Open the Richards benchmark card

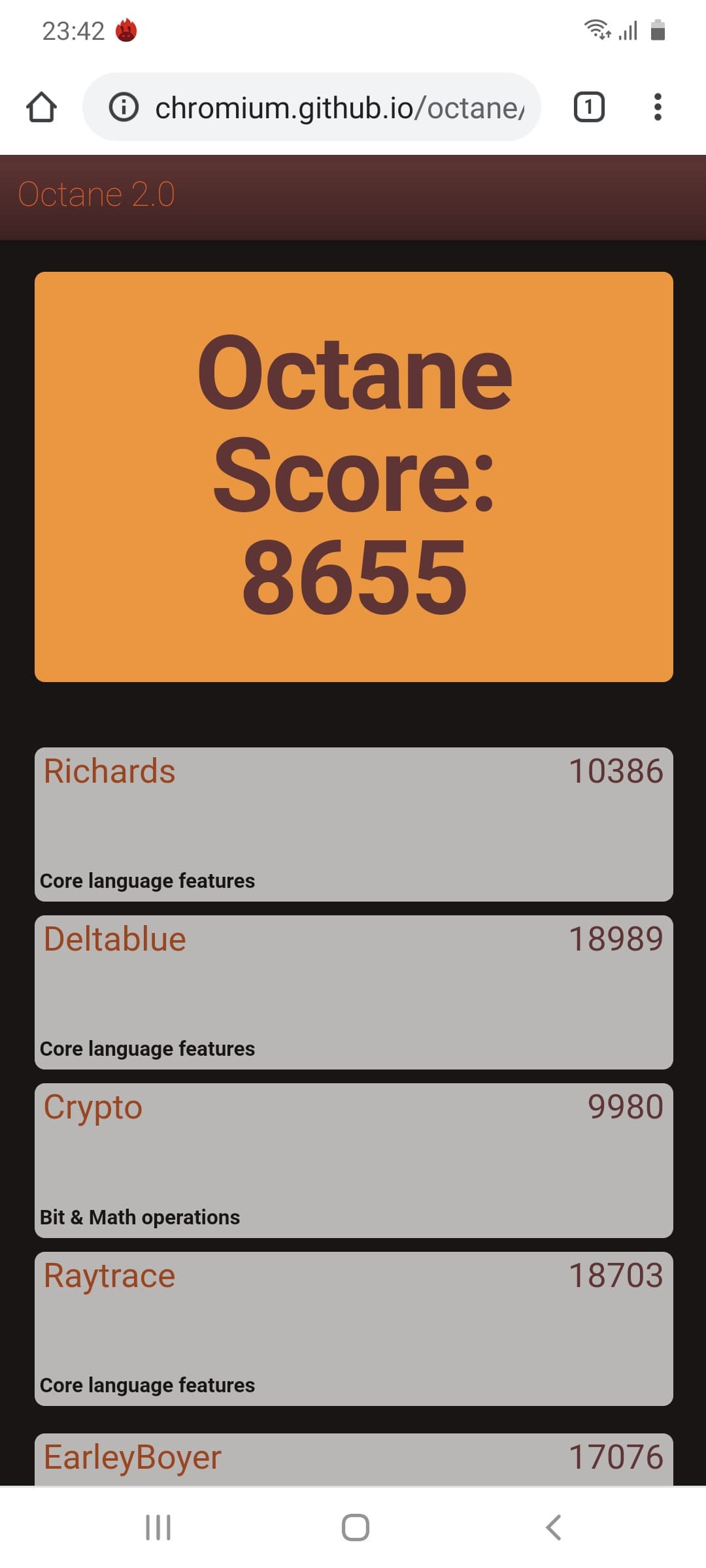[354, 824]
